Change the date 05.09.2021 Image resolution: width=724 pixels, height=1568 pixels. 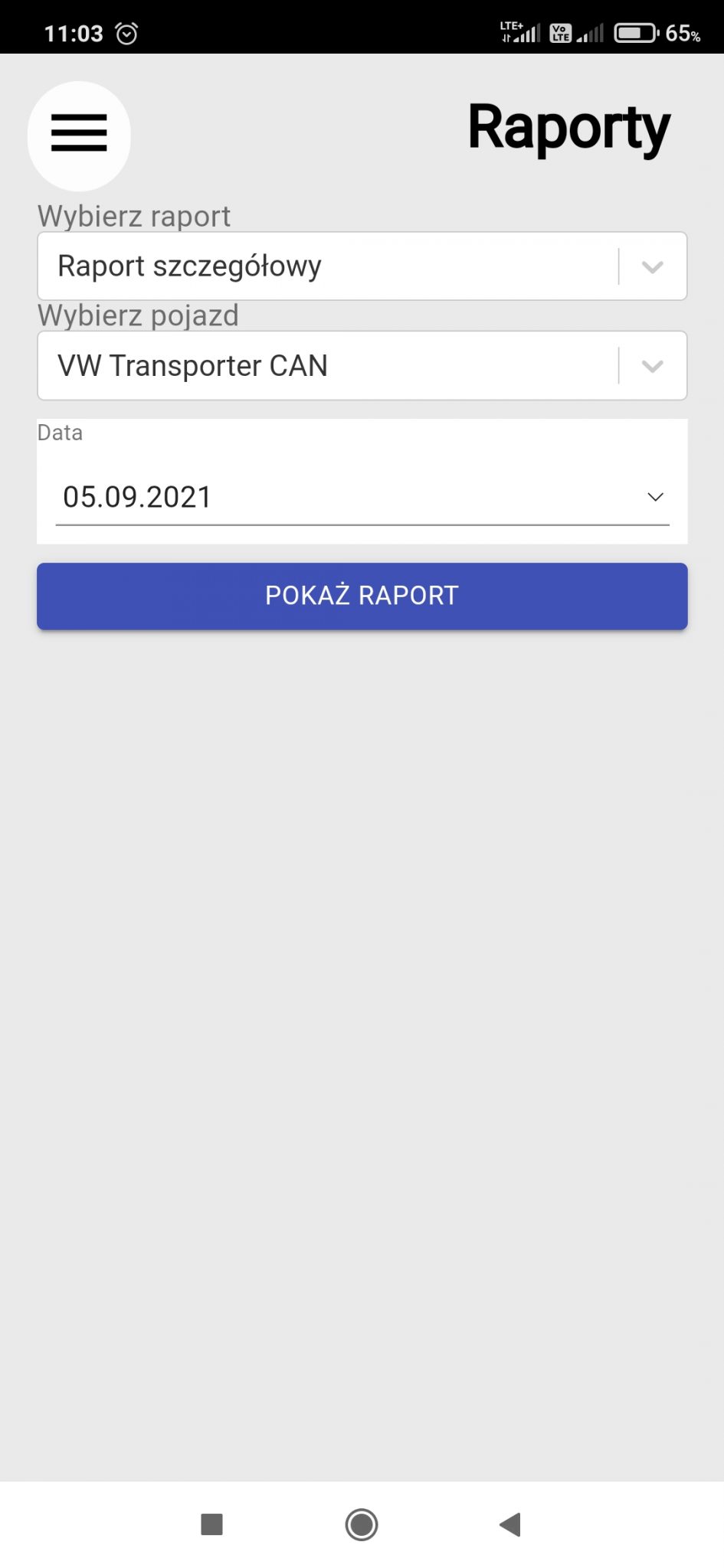click(x=362, y=497)
